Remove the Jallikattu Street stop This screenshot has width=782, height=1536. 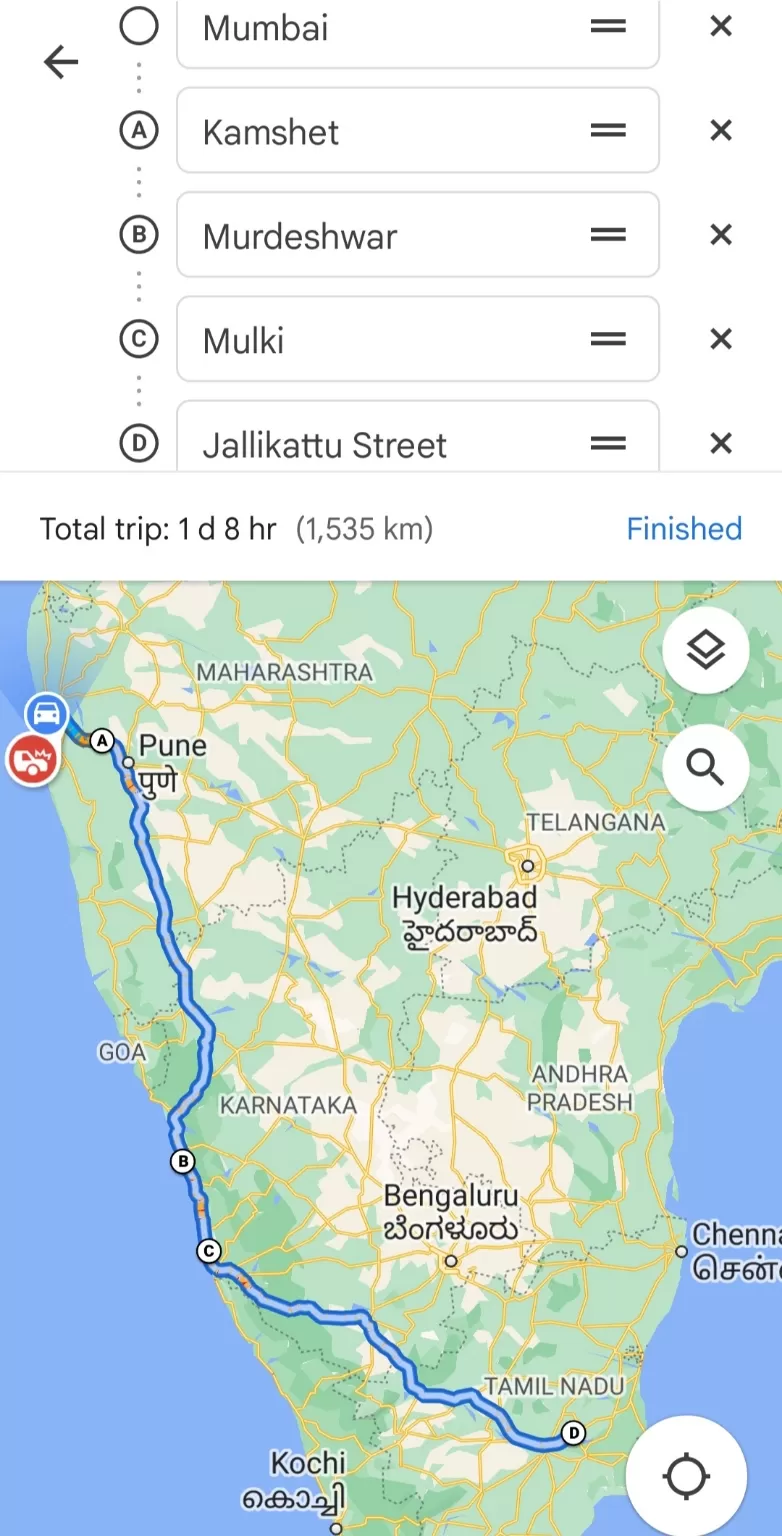(721, 443)
